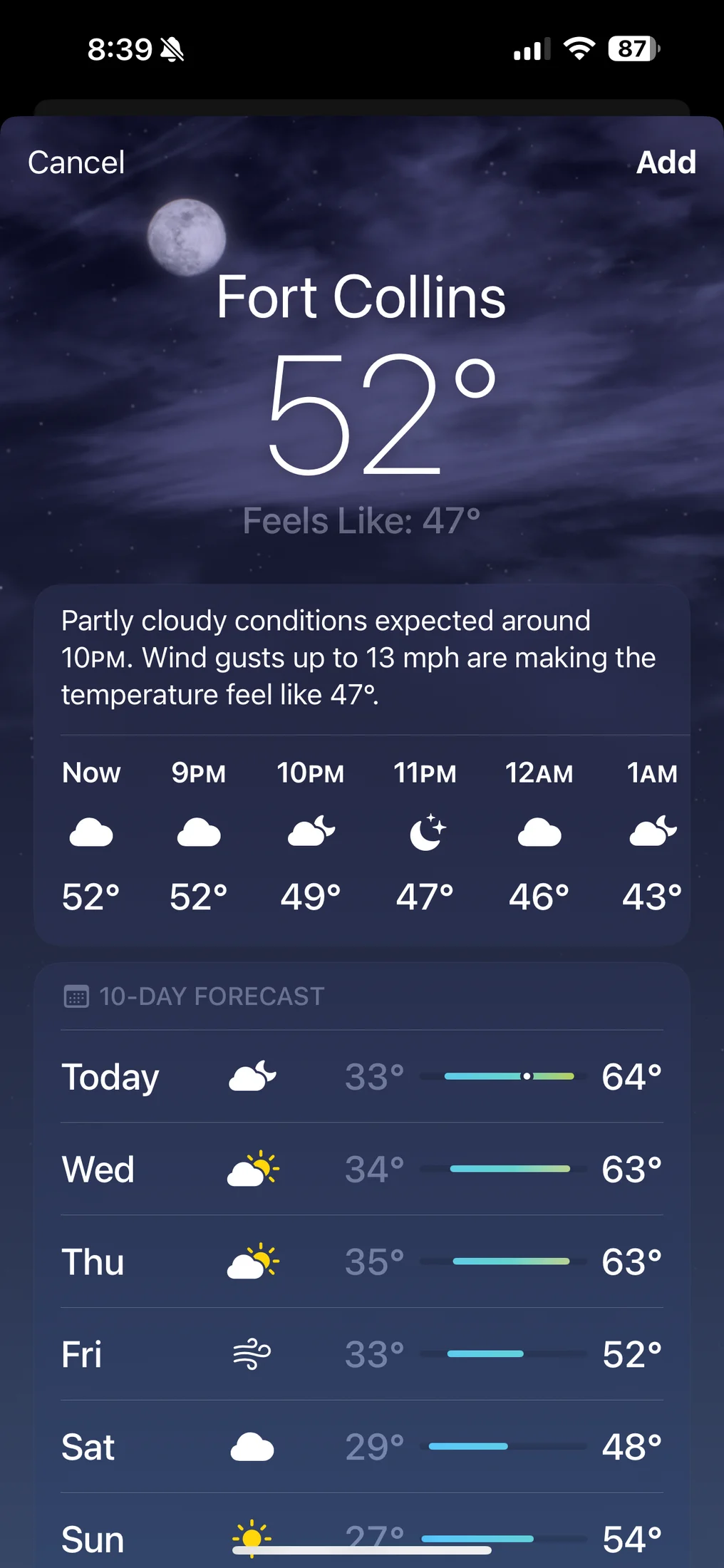Select the Thu forecast row
724x1568 pixels.
click(x=361, y=1262)
